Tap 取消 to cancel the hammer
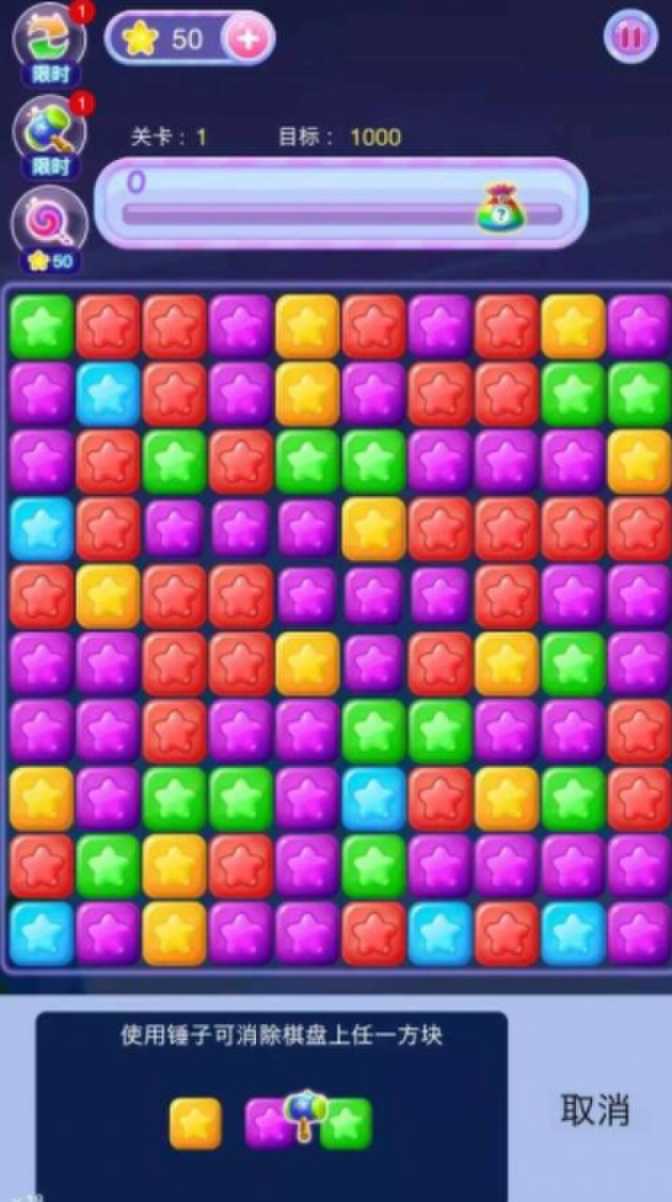Image resolution: width=672 pixels, height=1202 pixels. (x=594, y=1109)
